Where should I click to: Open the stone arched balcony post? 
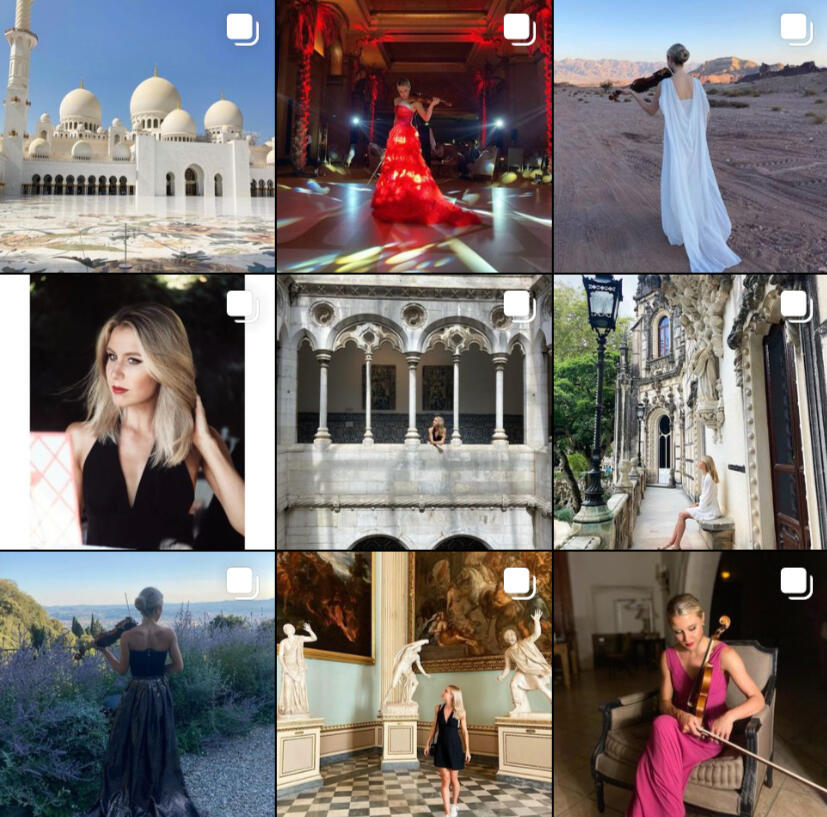click(x=413, y=412)
